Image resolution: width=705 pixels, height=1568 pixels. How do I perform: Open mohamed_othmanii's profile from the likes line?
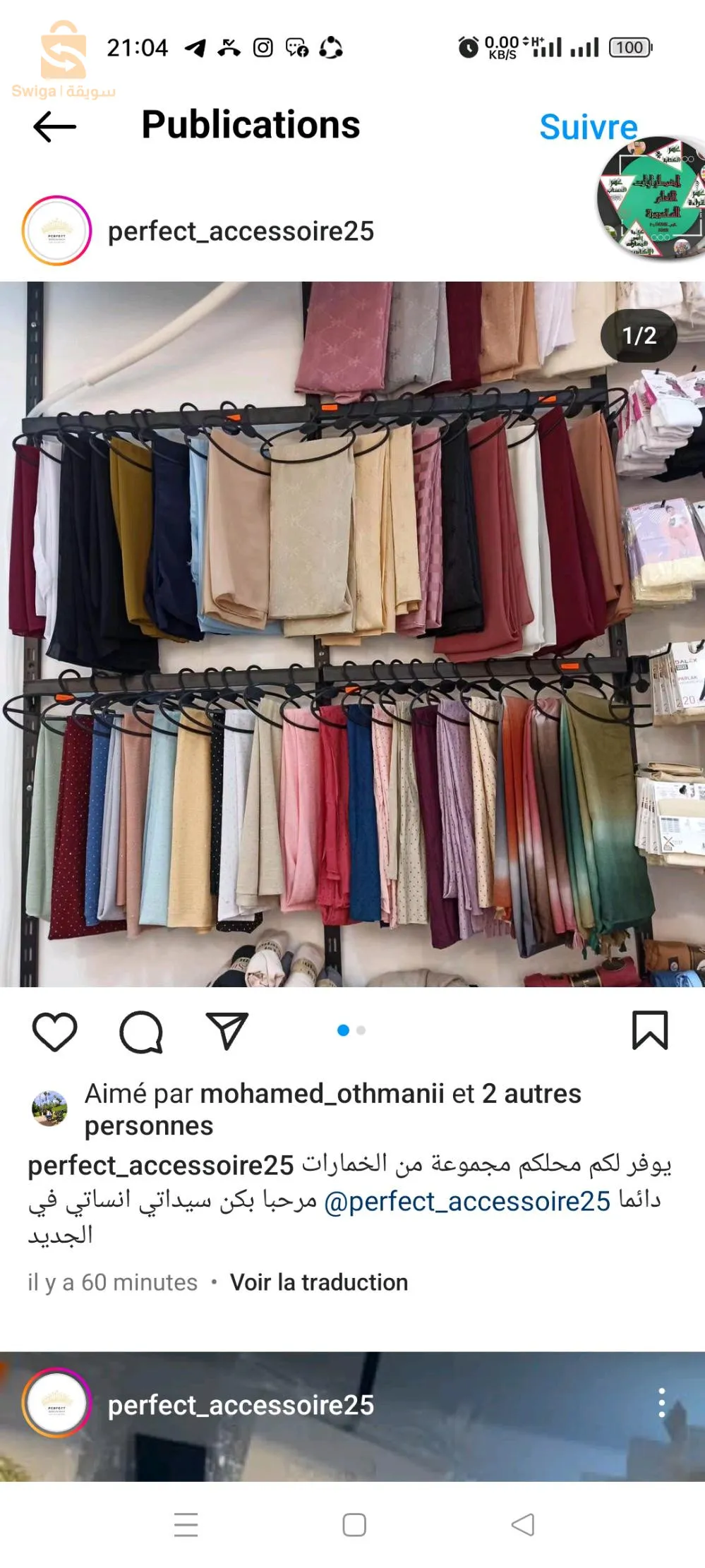(x=322, y=1094)
